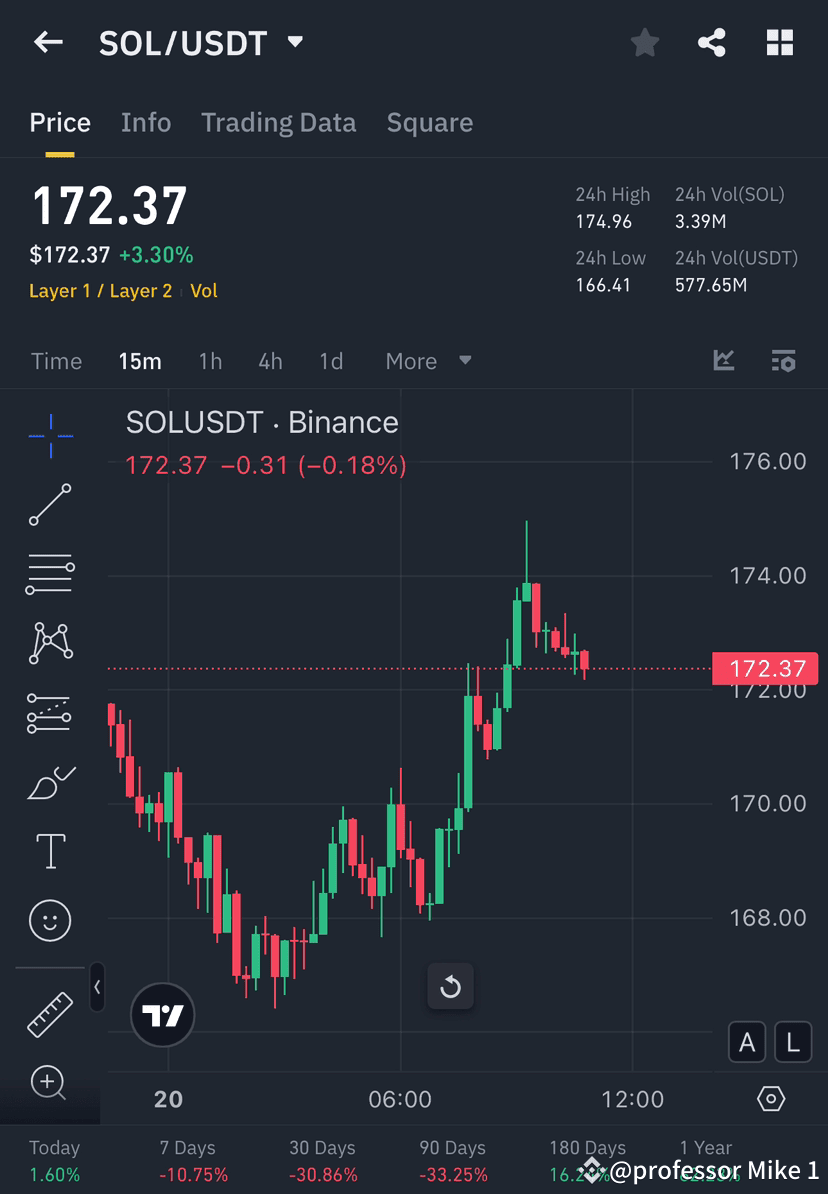Star SOL/USDT as a favorite
Viewport: 828px width, 1194px height.
[x=644, y=42]
